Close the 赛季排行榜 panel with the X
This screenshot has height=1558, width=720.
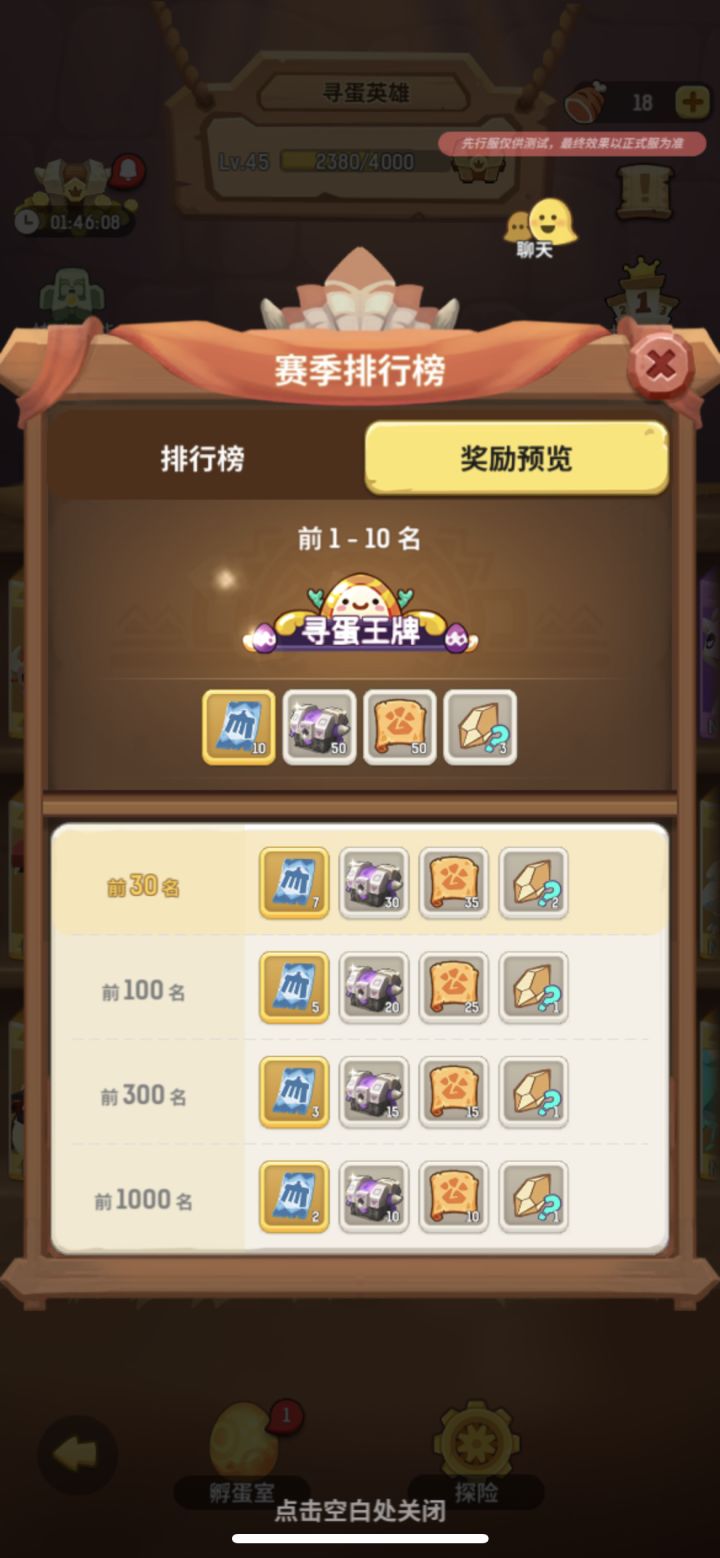pyautogui.click(x=659, y=365)
